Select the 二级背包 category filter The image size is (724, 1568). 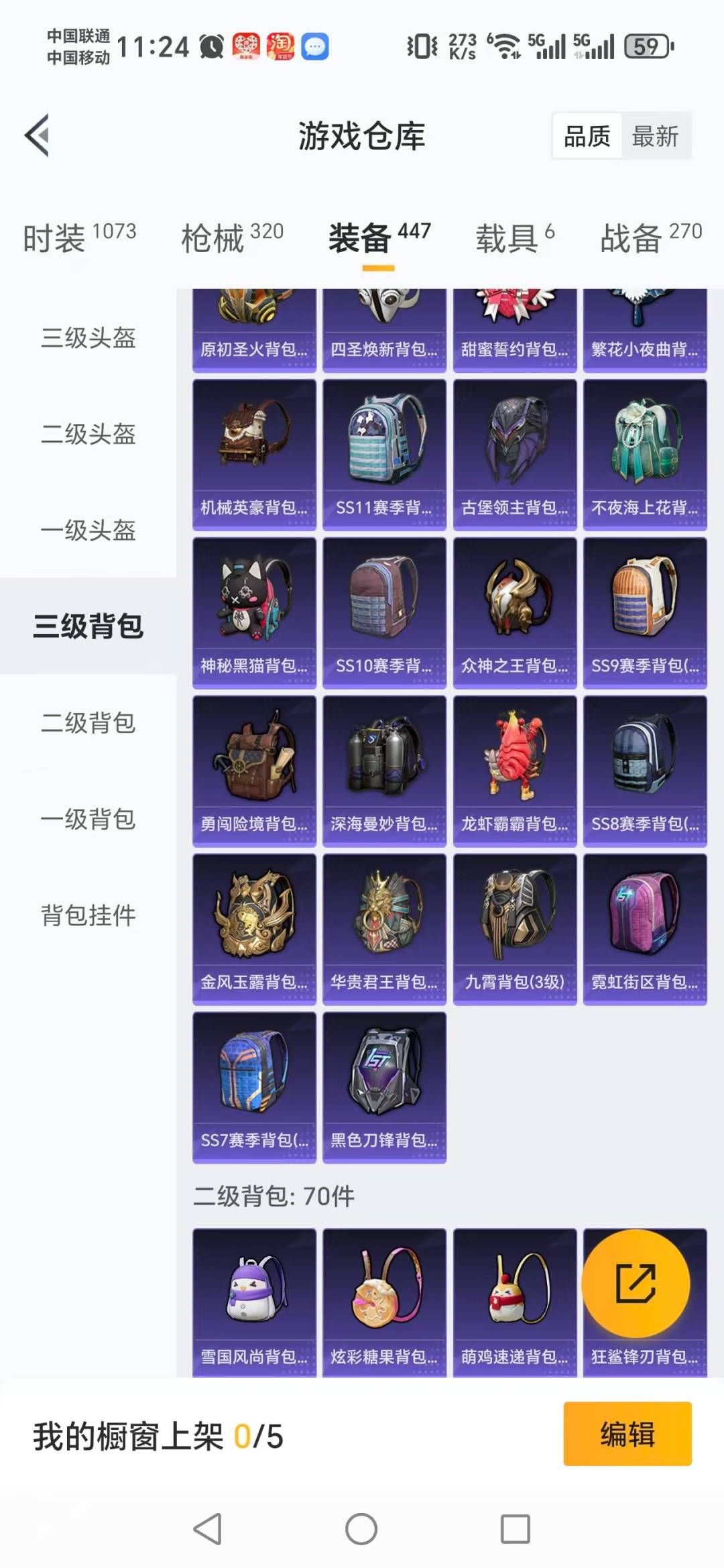tap(88, 724)
